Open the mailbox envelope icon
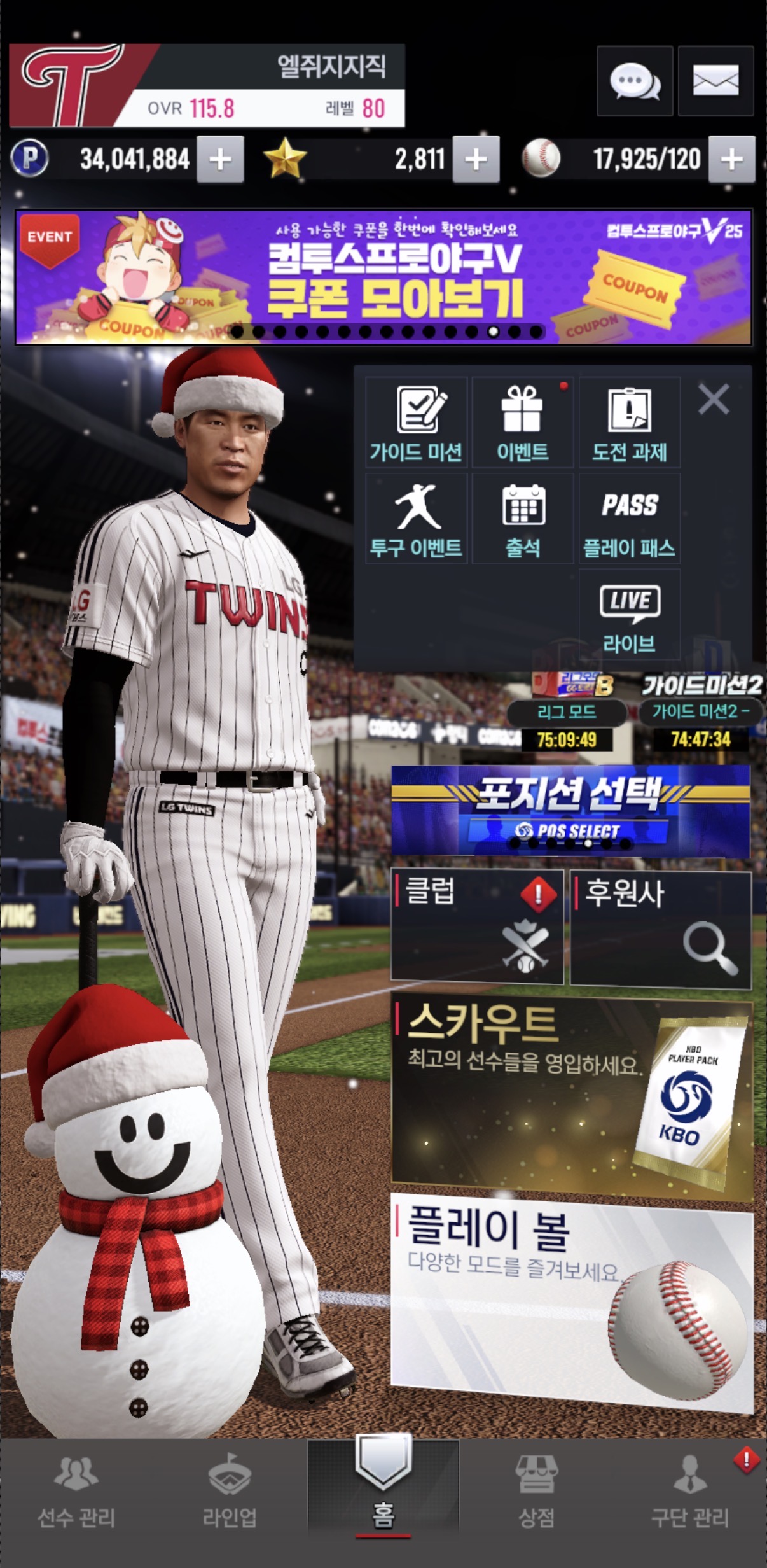The width and height of the screenshot is (767, 1568). point(715,81)
